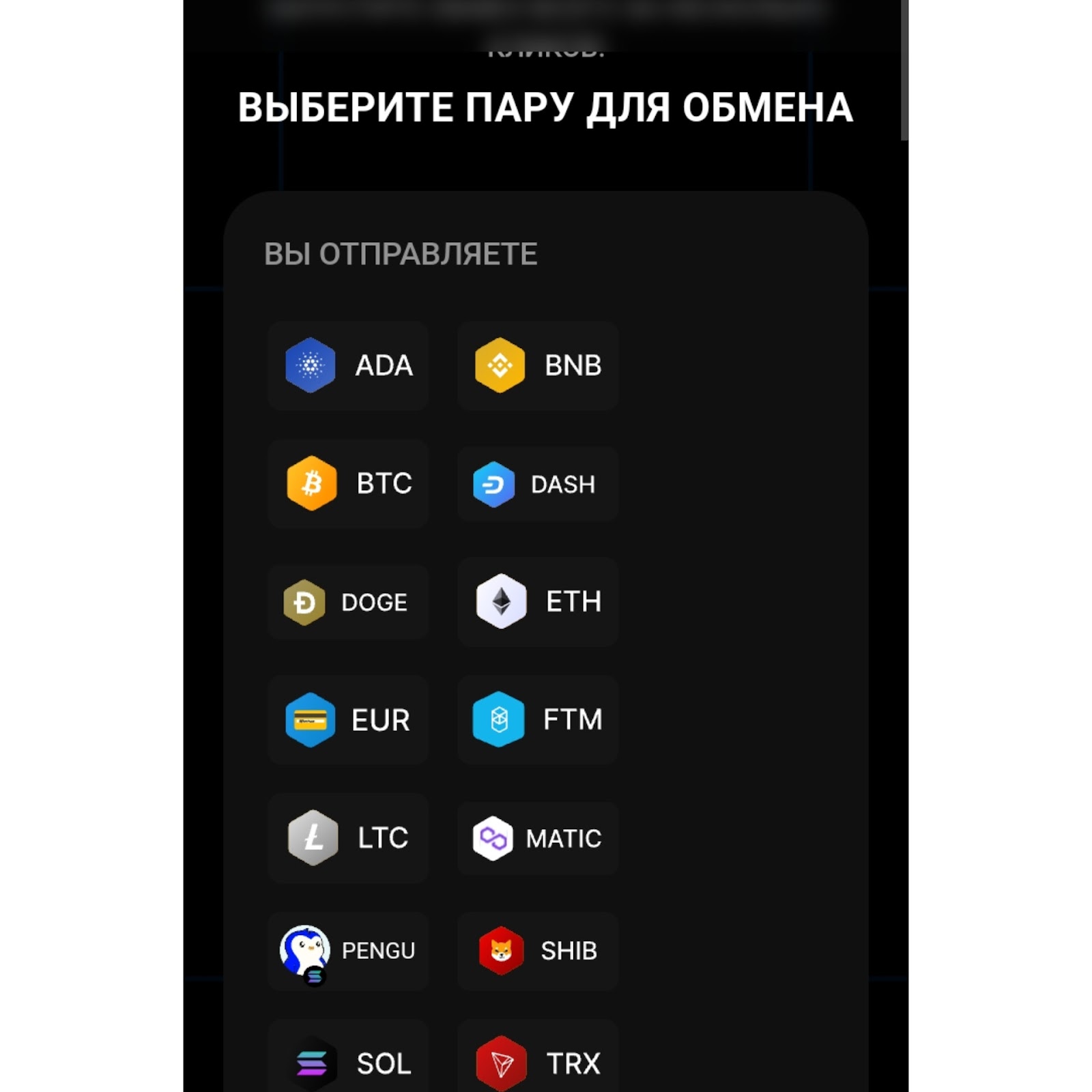Choose DOGE as sending currency
The image size is (1092, 1092).
(x=348, y=602)
